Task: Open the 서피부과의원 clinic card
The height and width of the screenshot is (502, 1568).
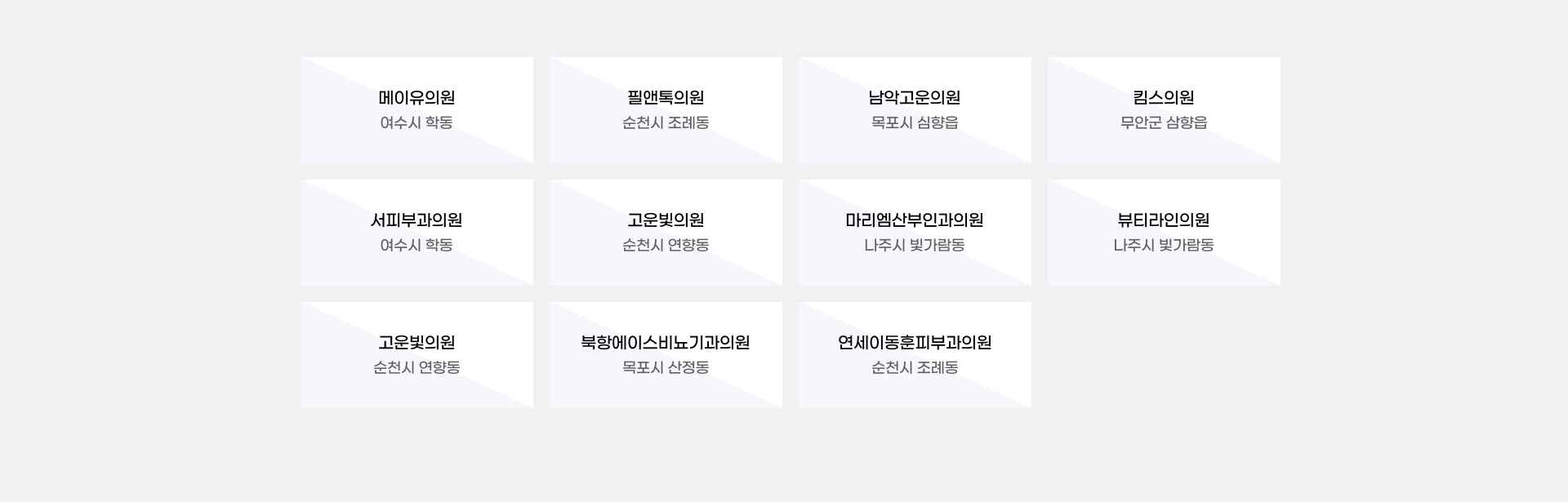Action: (x=416, y=232)
